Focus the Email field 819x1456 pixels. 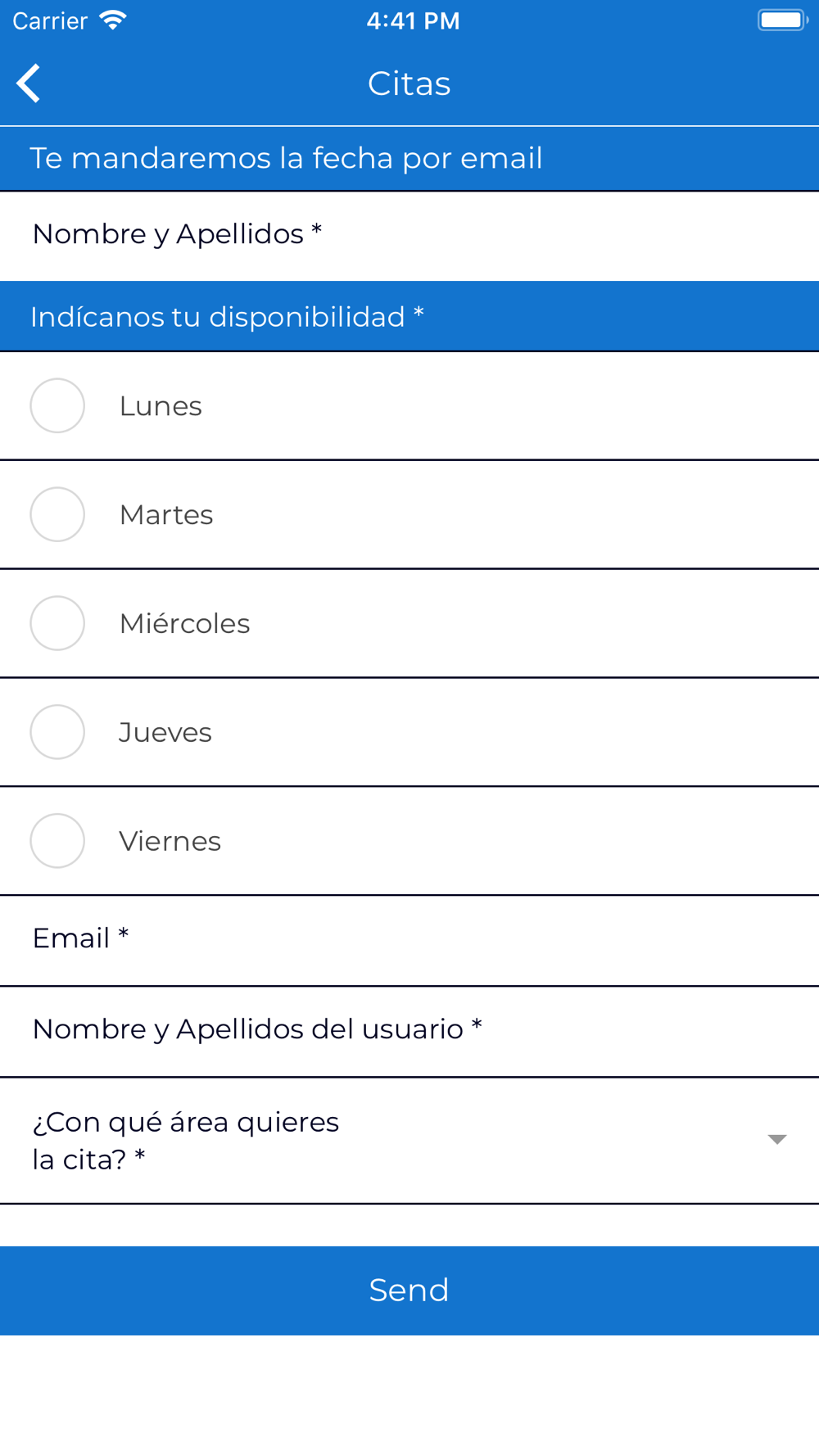point(409,939)
